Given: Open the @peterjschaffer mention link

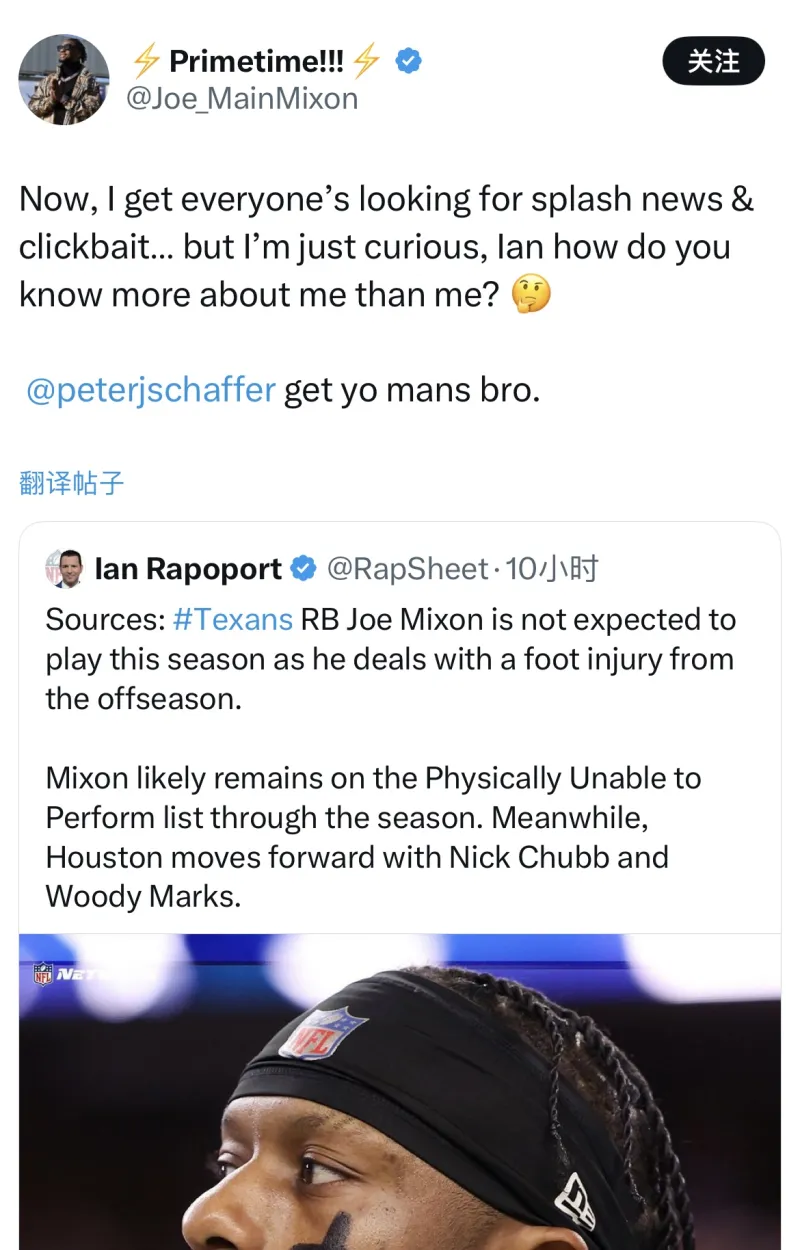Looking at the screenshot, I should tap(149, 389).
